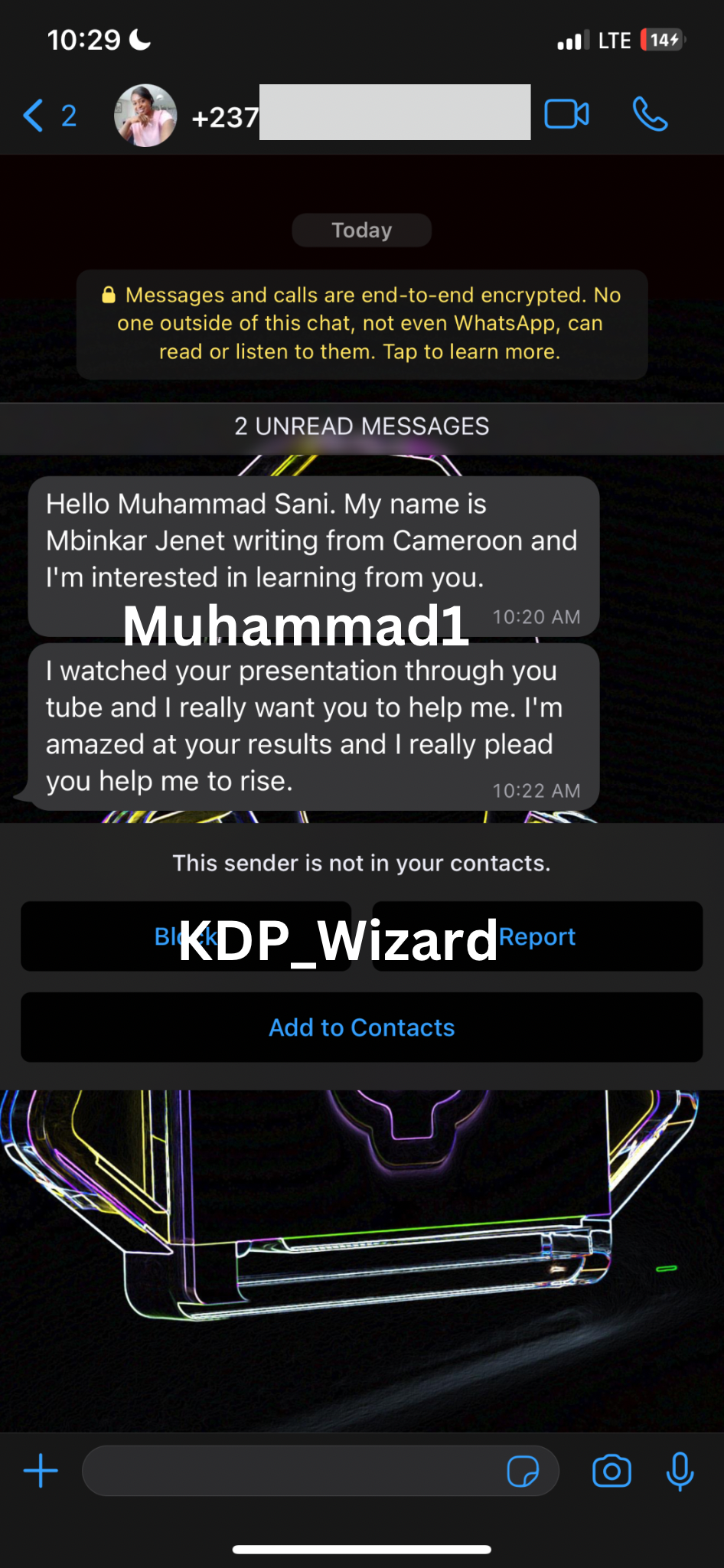Start a video call
Image resolution: width=724 pixels, height=1568 pixels.
tap(566, 115)
